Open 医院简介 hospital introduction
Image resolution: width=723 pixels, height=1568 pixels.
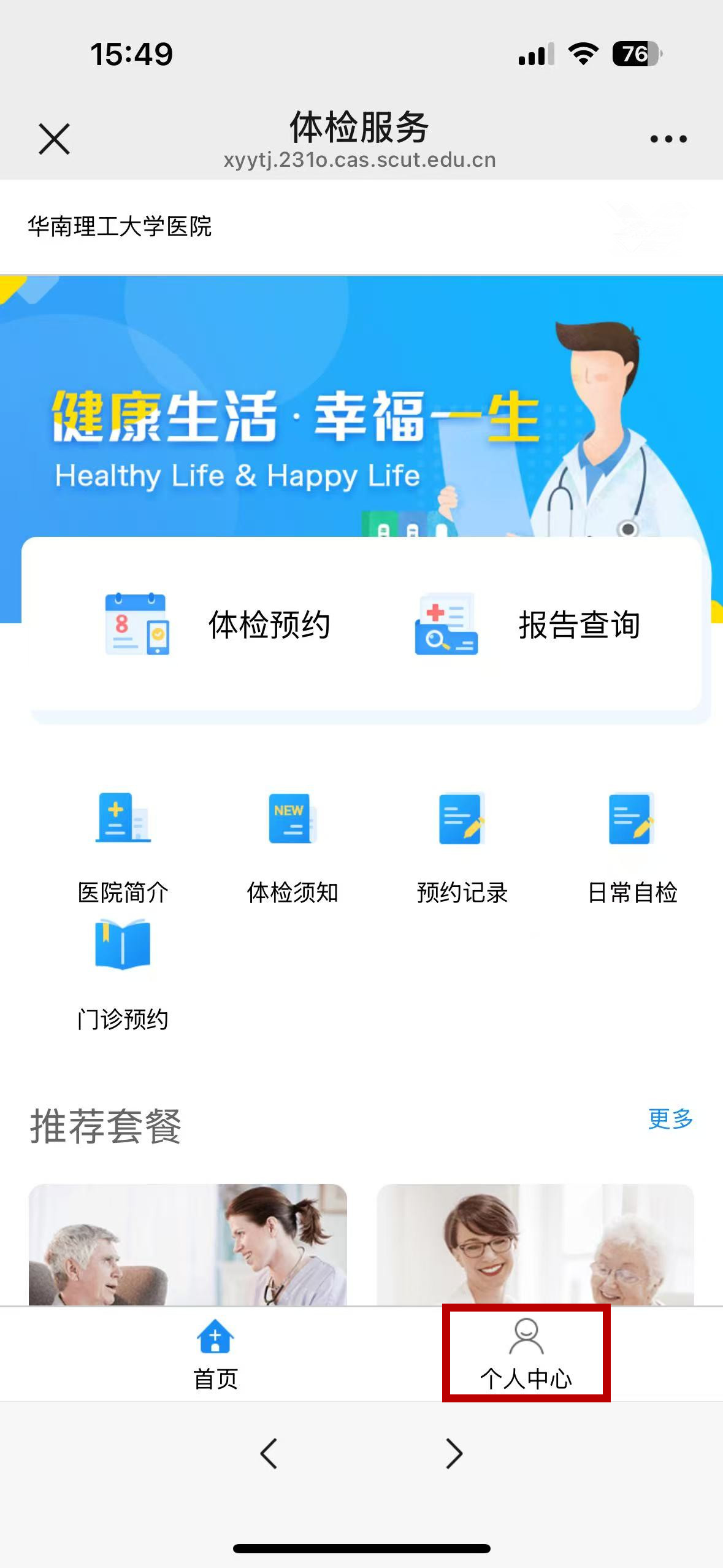(x=123, y=845)
